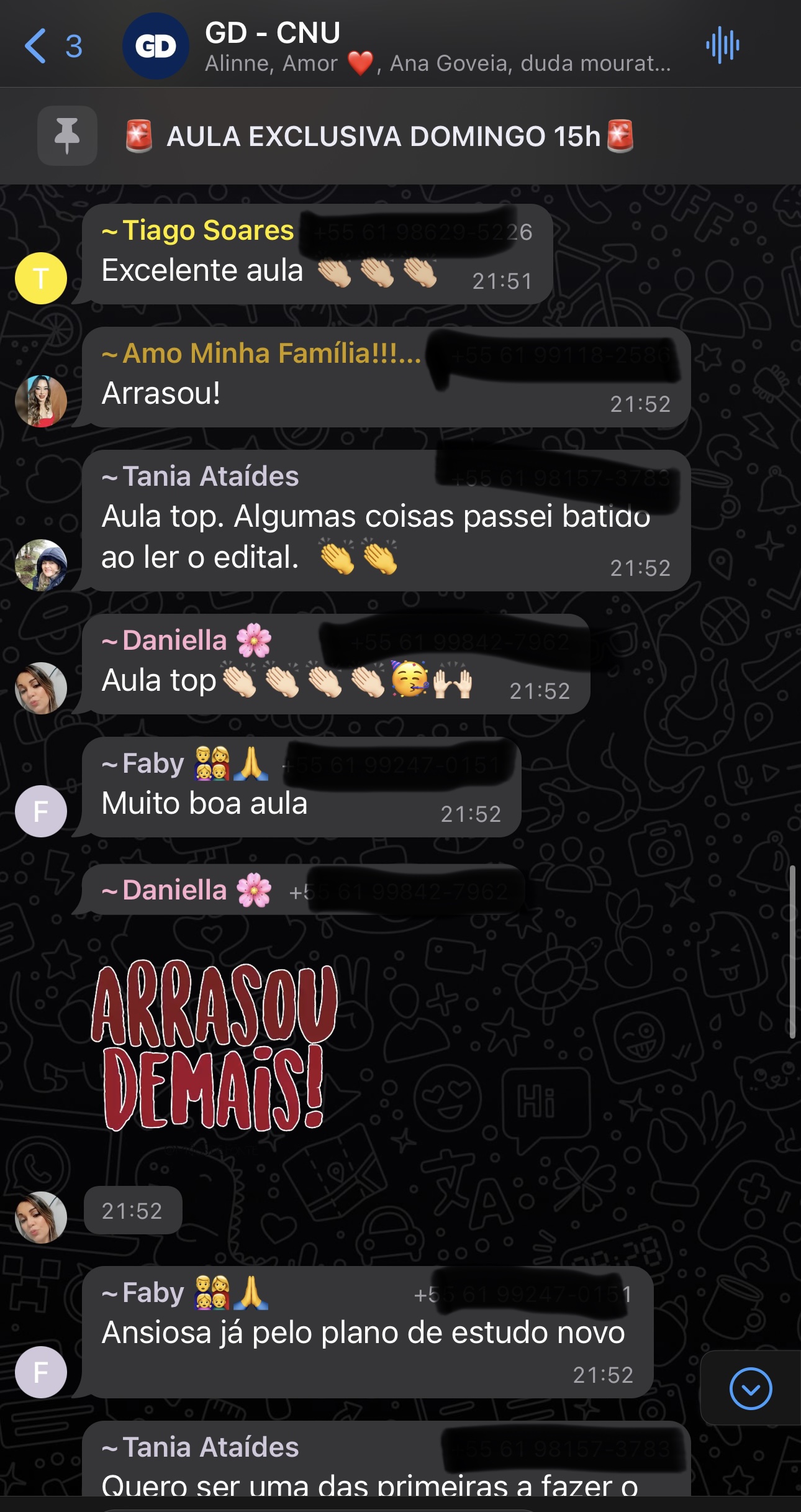Viewport: 801px width, 1512px height.
Task: Open GD - CNU group info
Action: click(x=435, y=46)
